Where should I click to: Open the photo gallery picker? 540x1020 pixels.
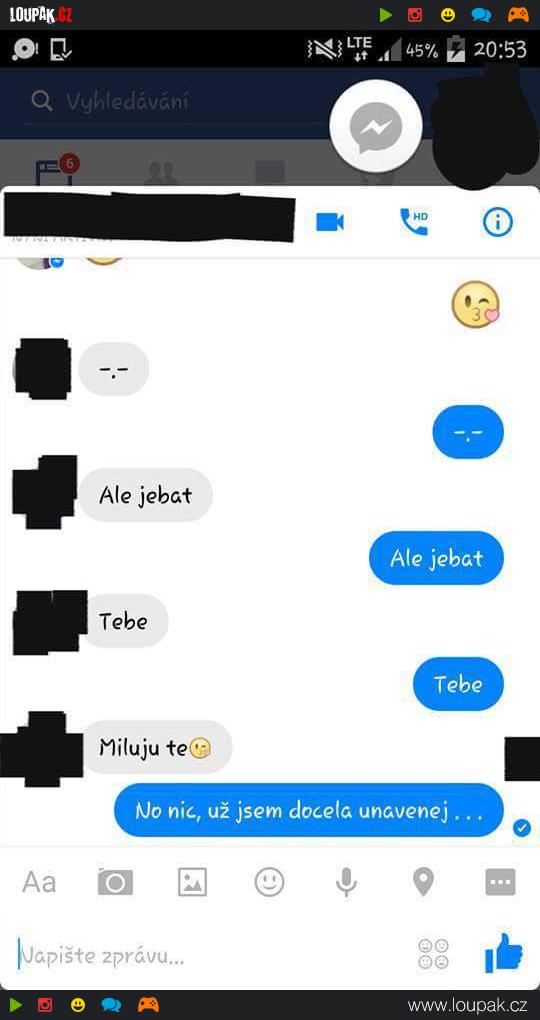pyautogui.click(x=193, y=882)
